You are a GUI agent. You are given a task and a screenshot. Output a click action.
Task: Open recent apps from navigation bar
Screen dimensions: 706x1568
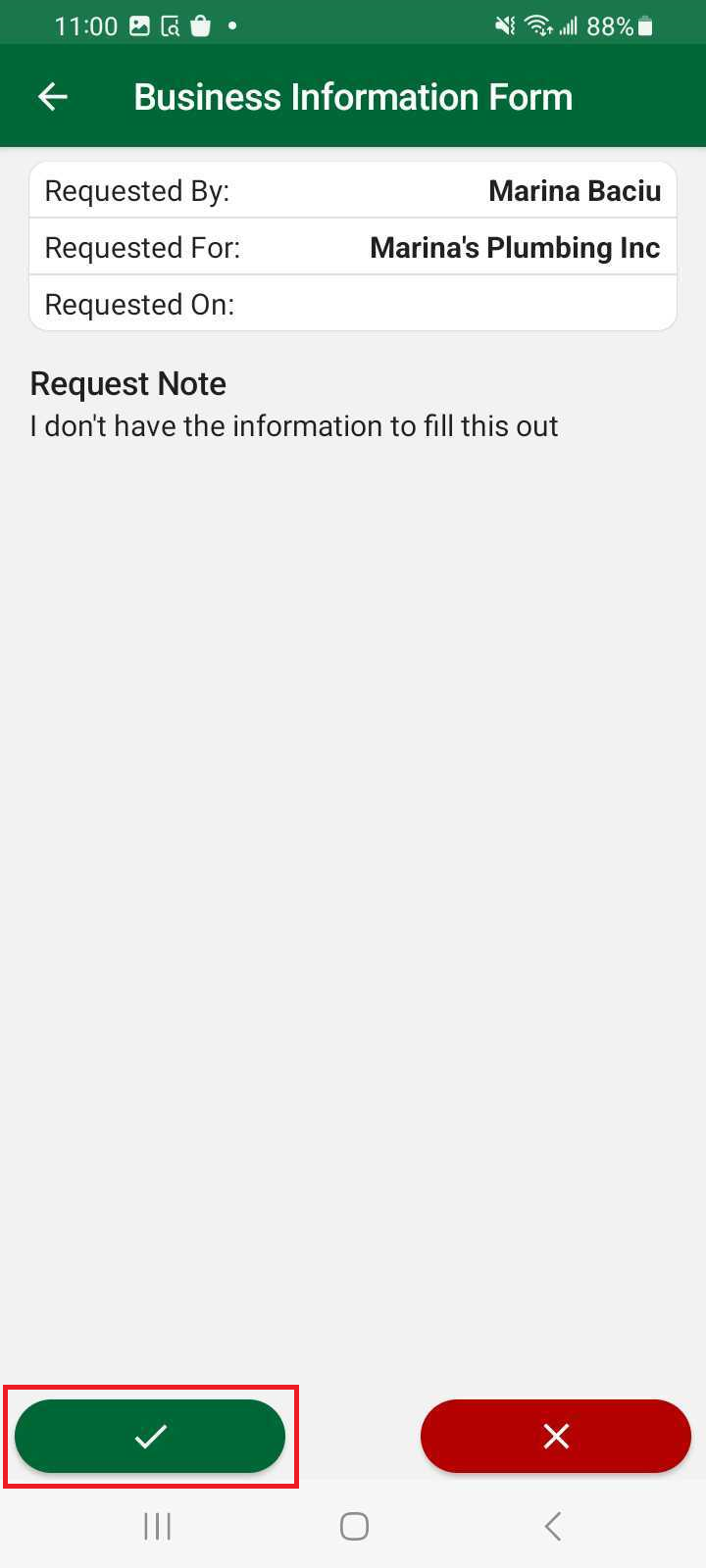click(x=157, y=1526)
